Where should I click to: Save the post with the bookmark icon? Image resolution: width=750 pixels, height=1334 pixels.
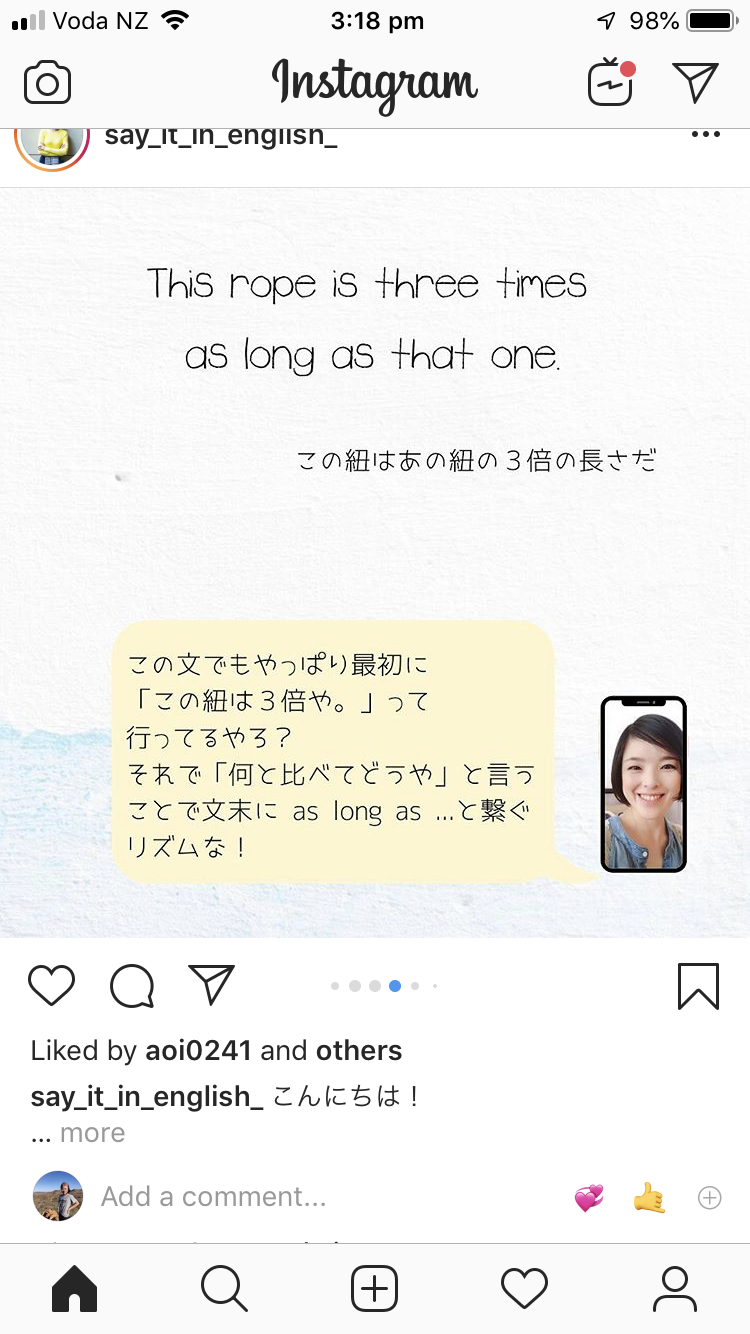pos(698,986)
